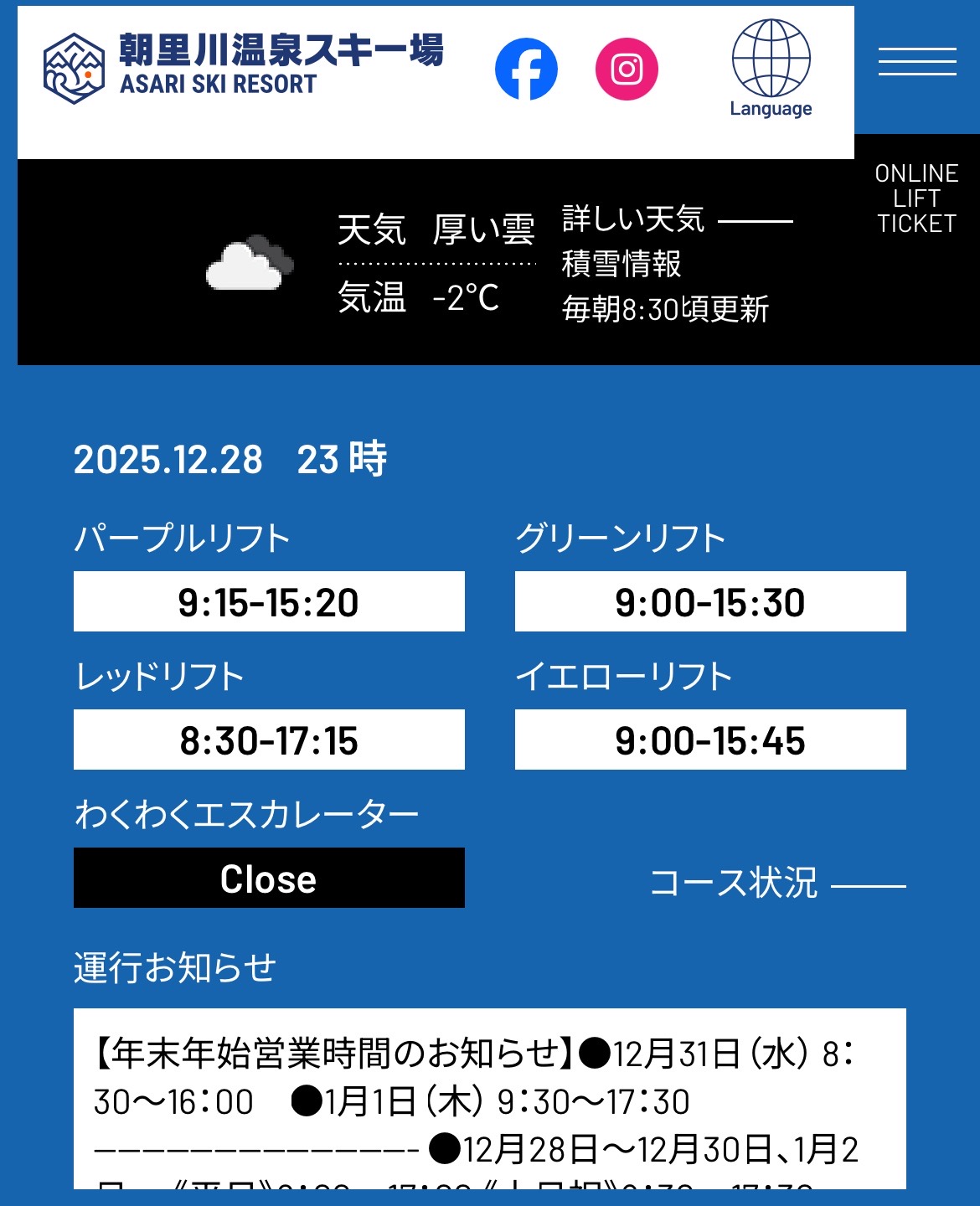Open the Language selector globe
Image resolution: width=980 pixels, height=1206 pixels.
pyautogui.click(x=771, y=69)
